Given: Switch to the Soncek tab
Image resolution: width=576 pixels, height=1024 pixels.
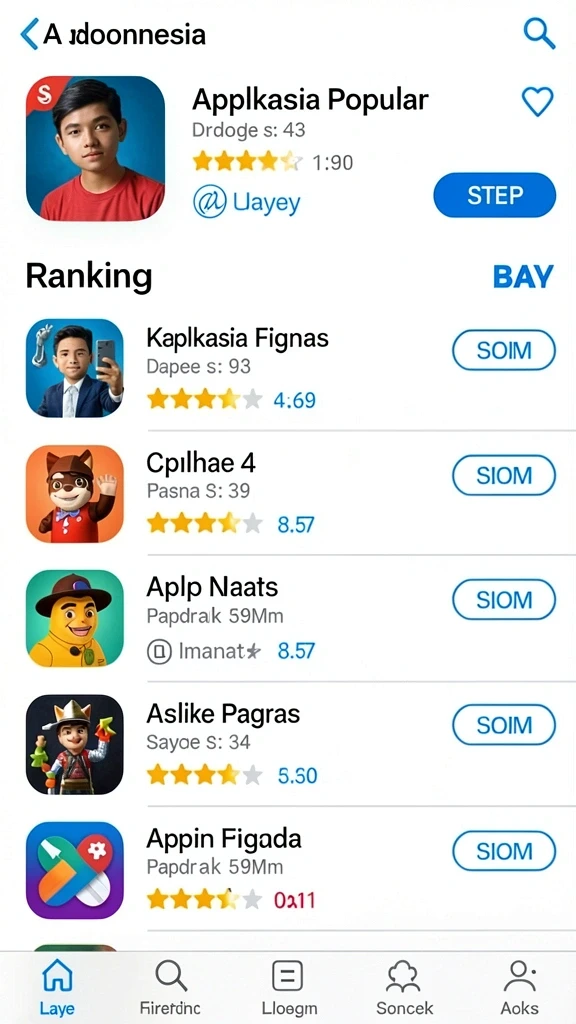Looking at the screenshot, I should point(404,988).
